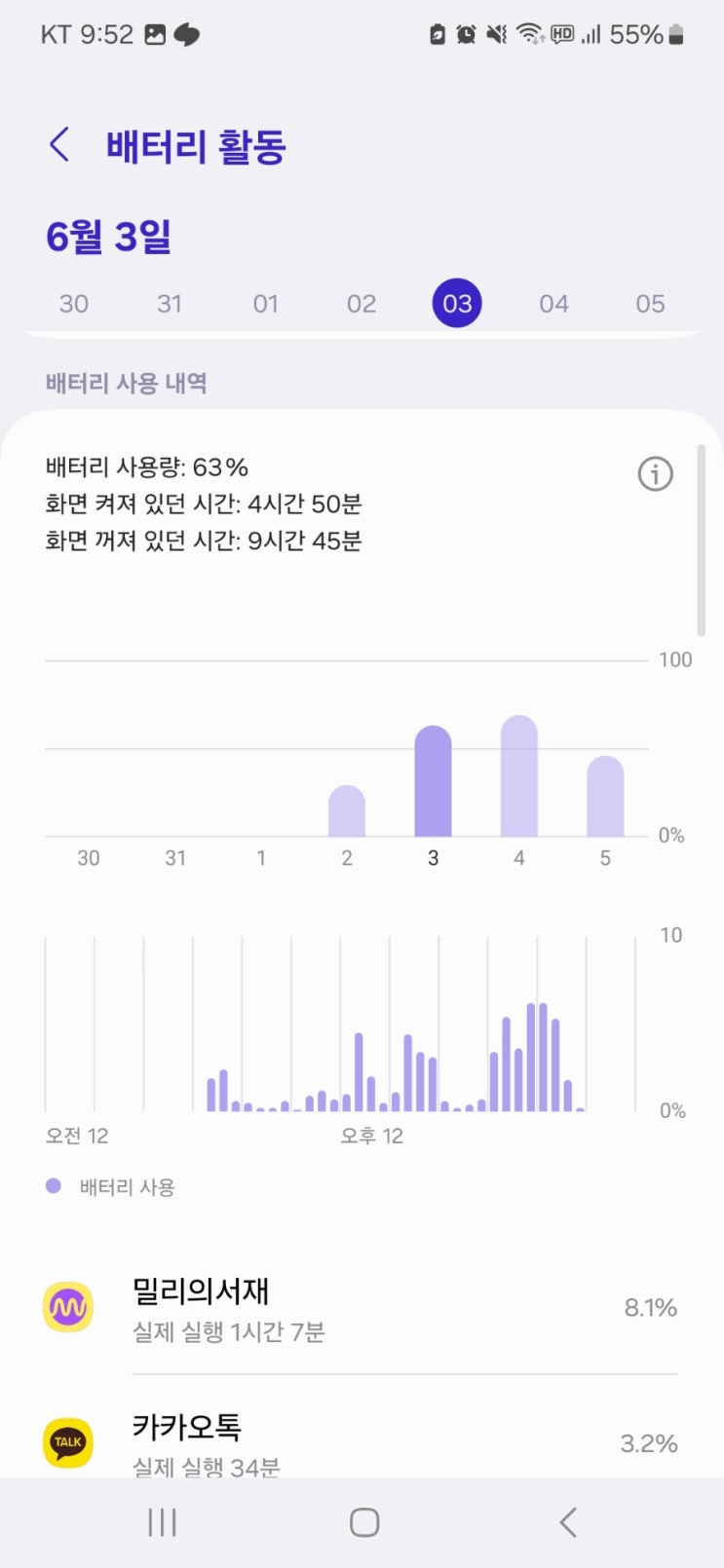
Task: Go to the home screen
Action: (363, 1522)
